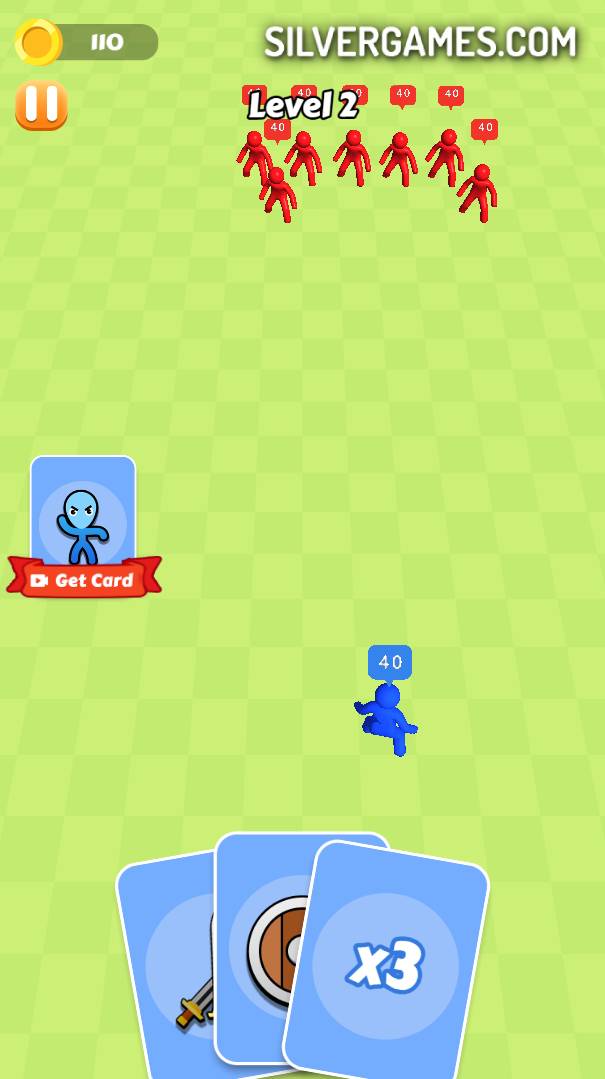Select the x3 multiplier card
This screenshot has width=605, height=1079.
[x=386, y=965]
